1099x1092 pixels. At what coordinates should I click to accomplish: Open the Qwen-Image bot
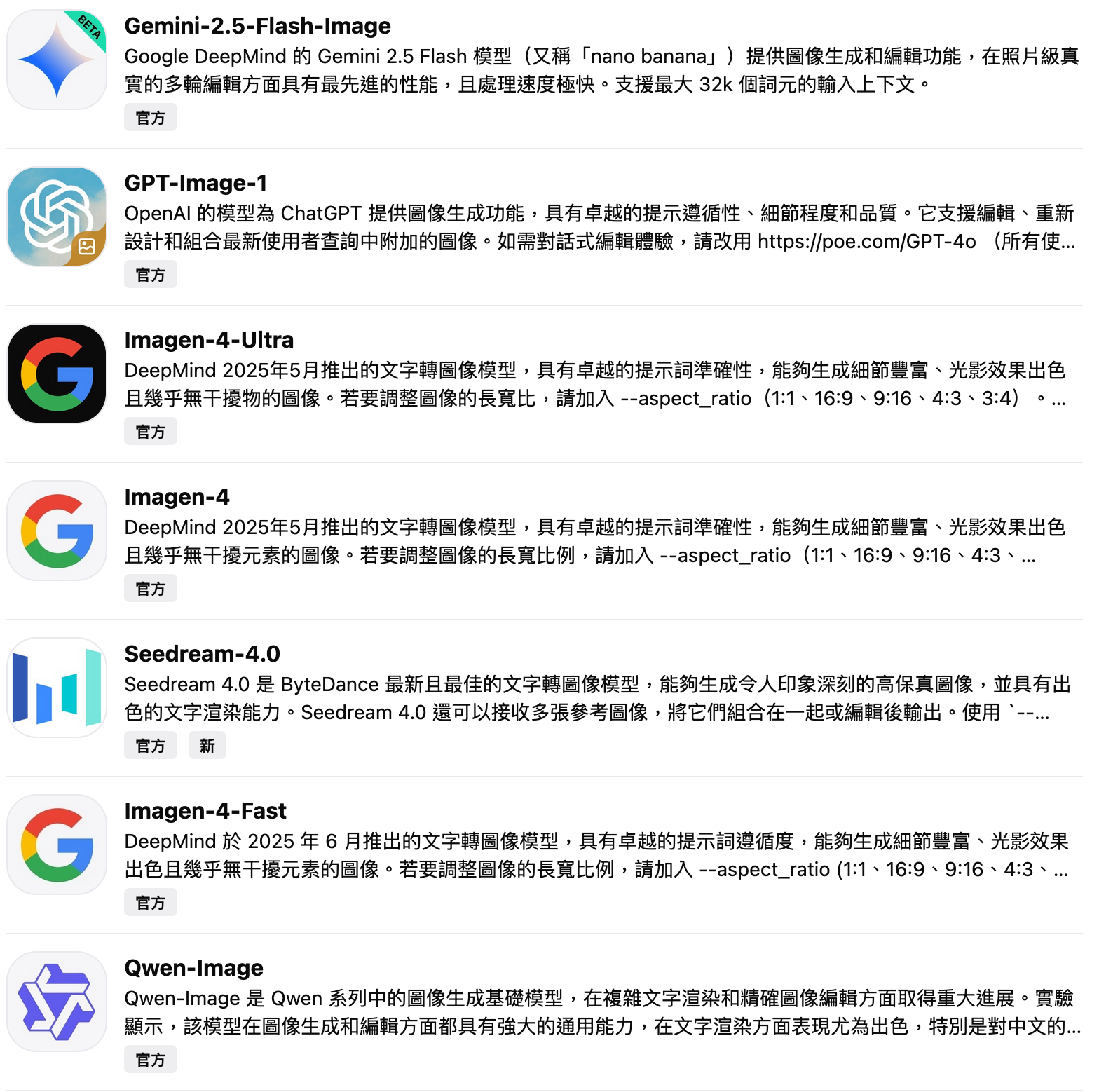(x=193, y=968)
